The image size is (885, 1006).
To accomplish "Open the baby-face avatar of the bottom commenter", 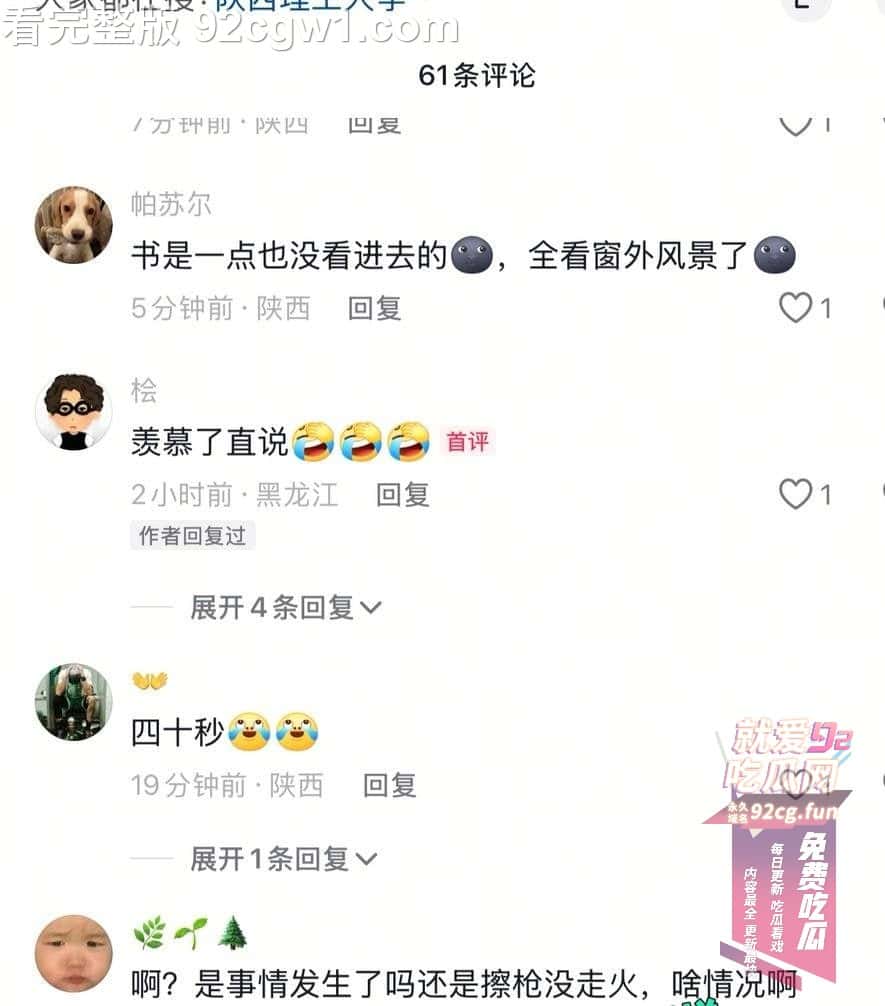I will [74, 953].
